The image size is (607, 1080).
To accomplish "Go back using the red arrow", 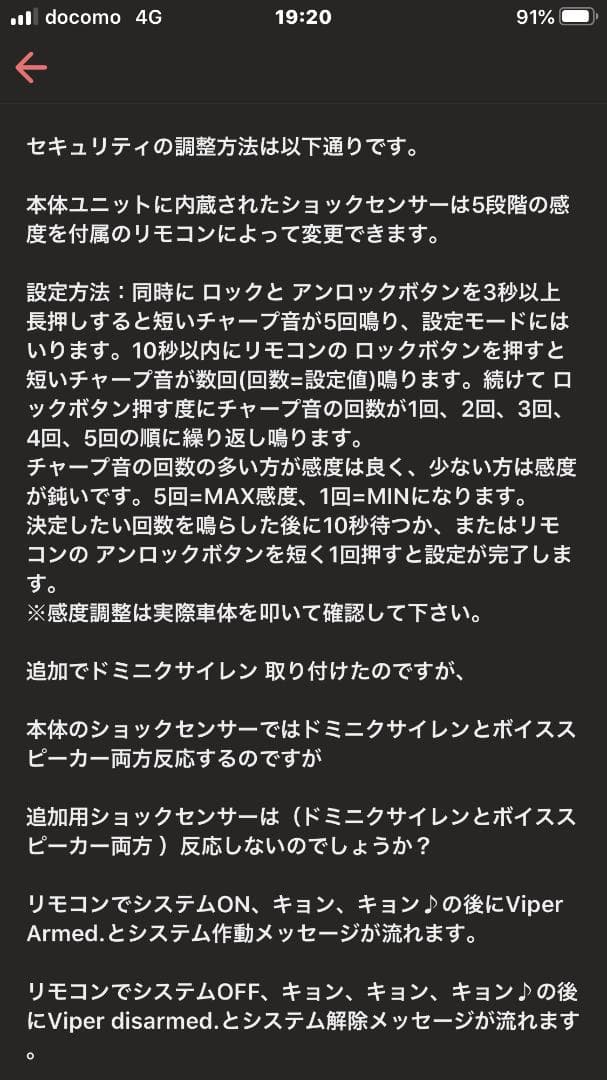I will pos(31,67).
